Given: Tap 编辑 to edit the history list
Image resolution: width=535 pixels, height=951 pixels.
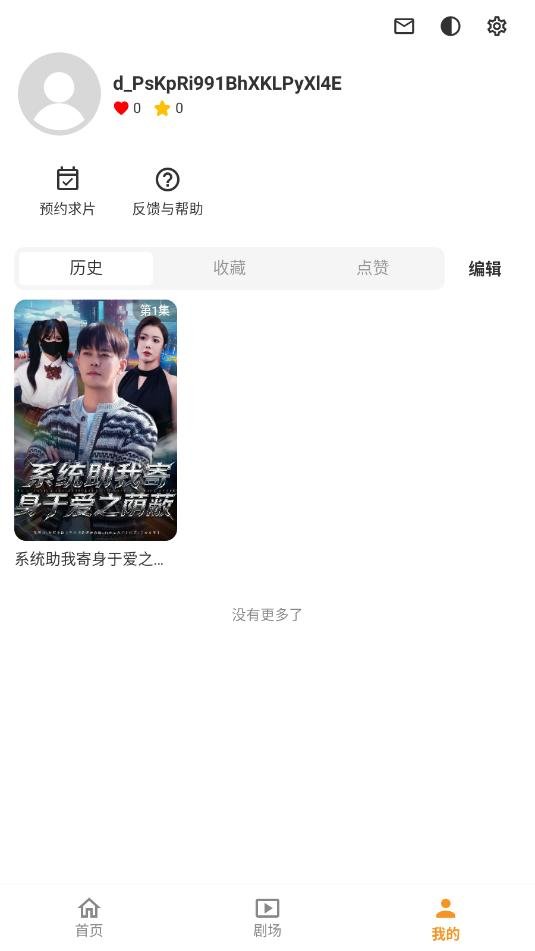Looking at the screenshot, I should (x=485, y=269).
